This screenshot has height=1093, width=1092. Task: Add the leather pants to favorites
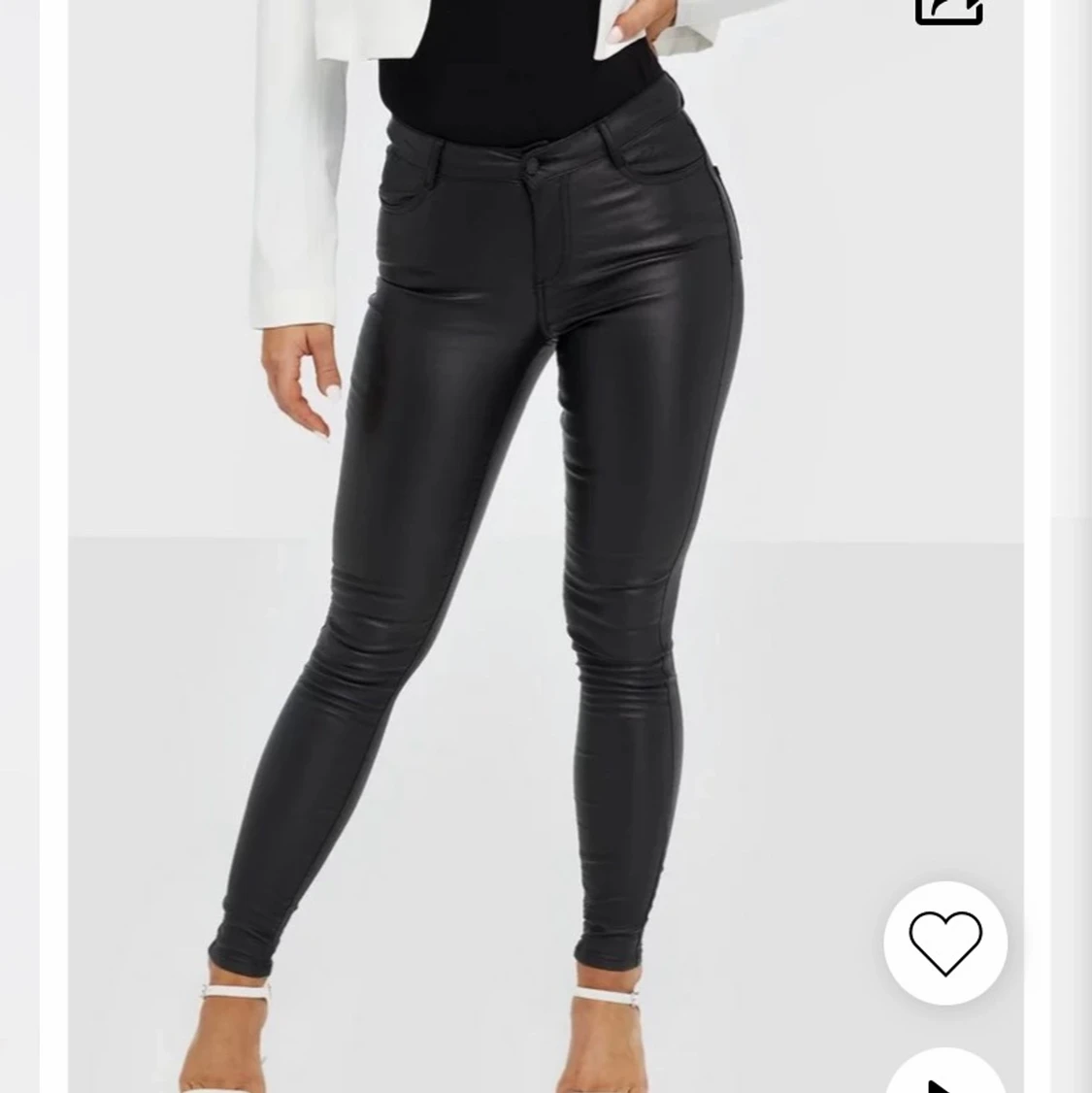click(x=944, y=943)
